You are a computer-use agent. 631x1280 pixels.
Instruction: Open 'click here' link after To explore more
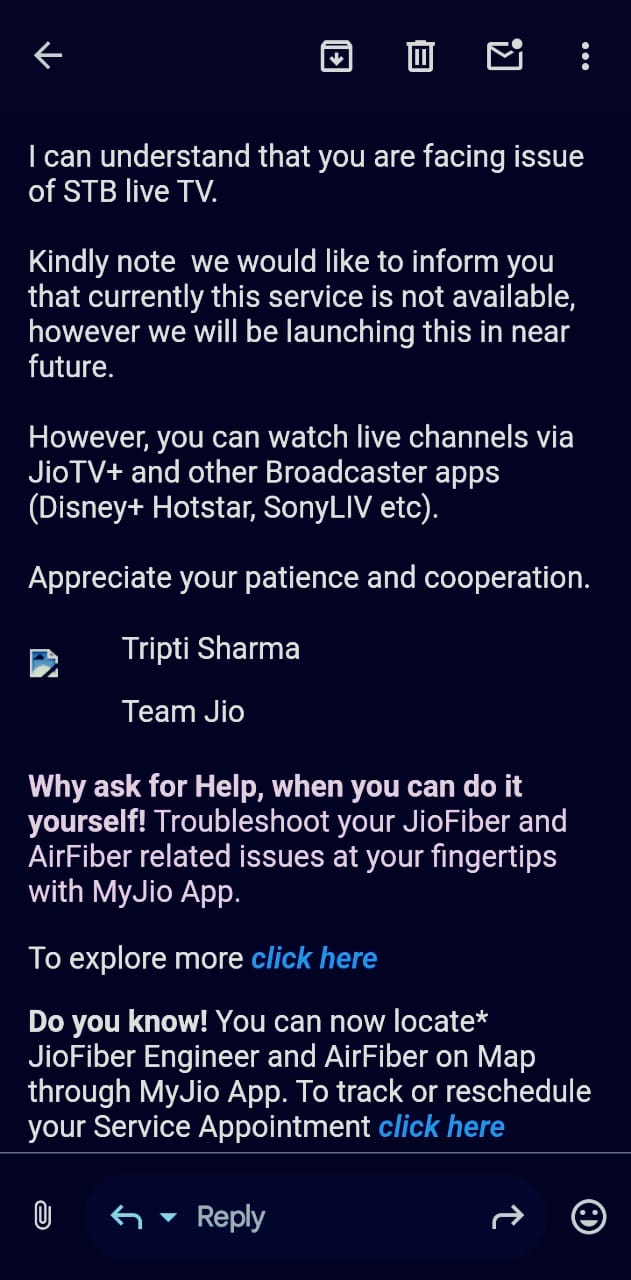314,958
